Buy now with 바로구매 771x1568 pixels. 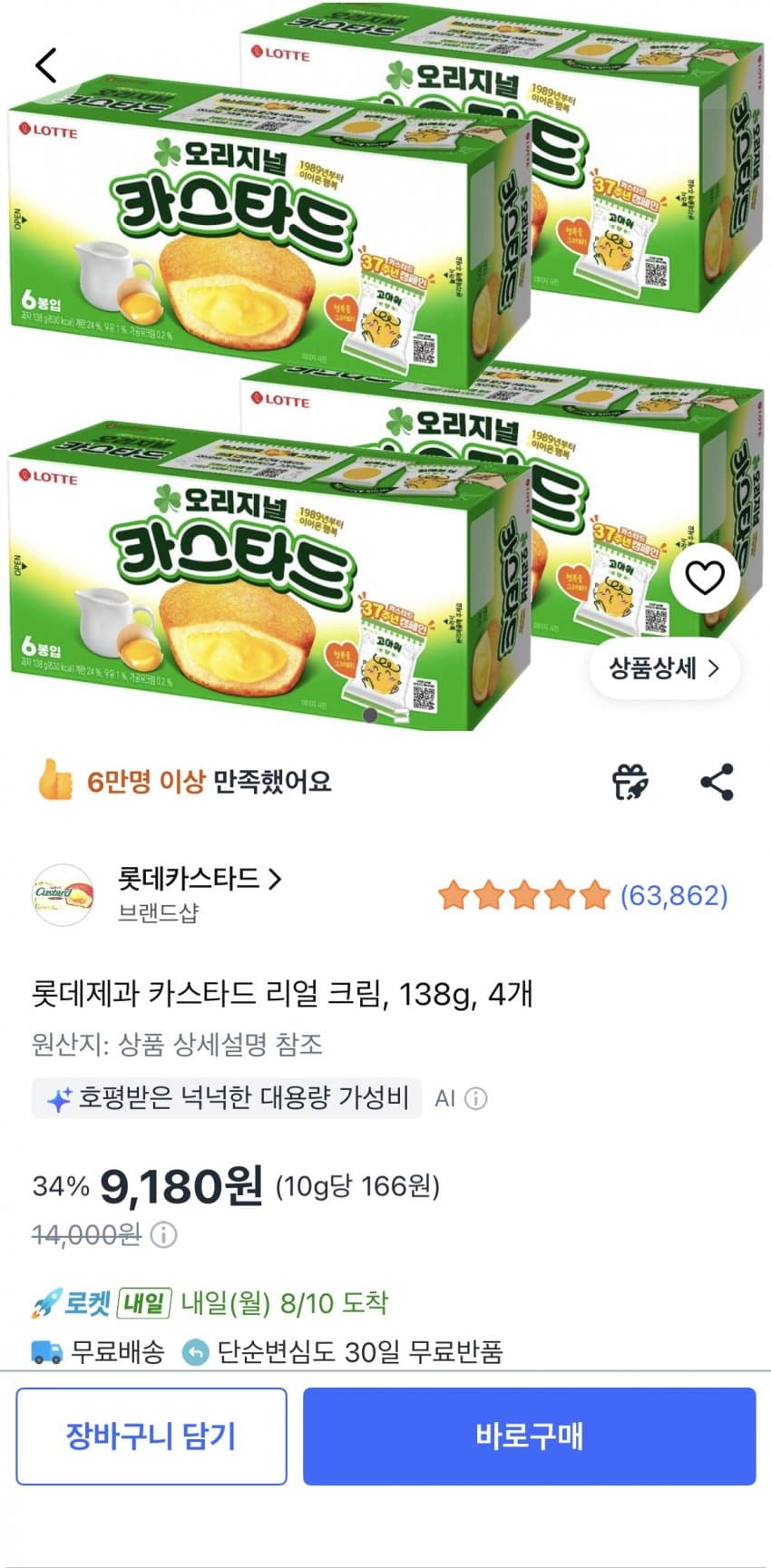[530, 1436]
